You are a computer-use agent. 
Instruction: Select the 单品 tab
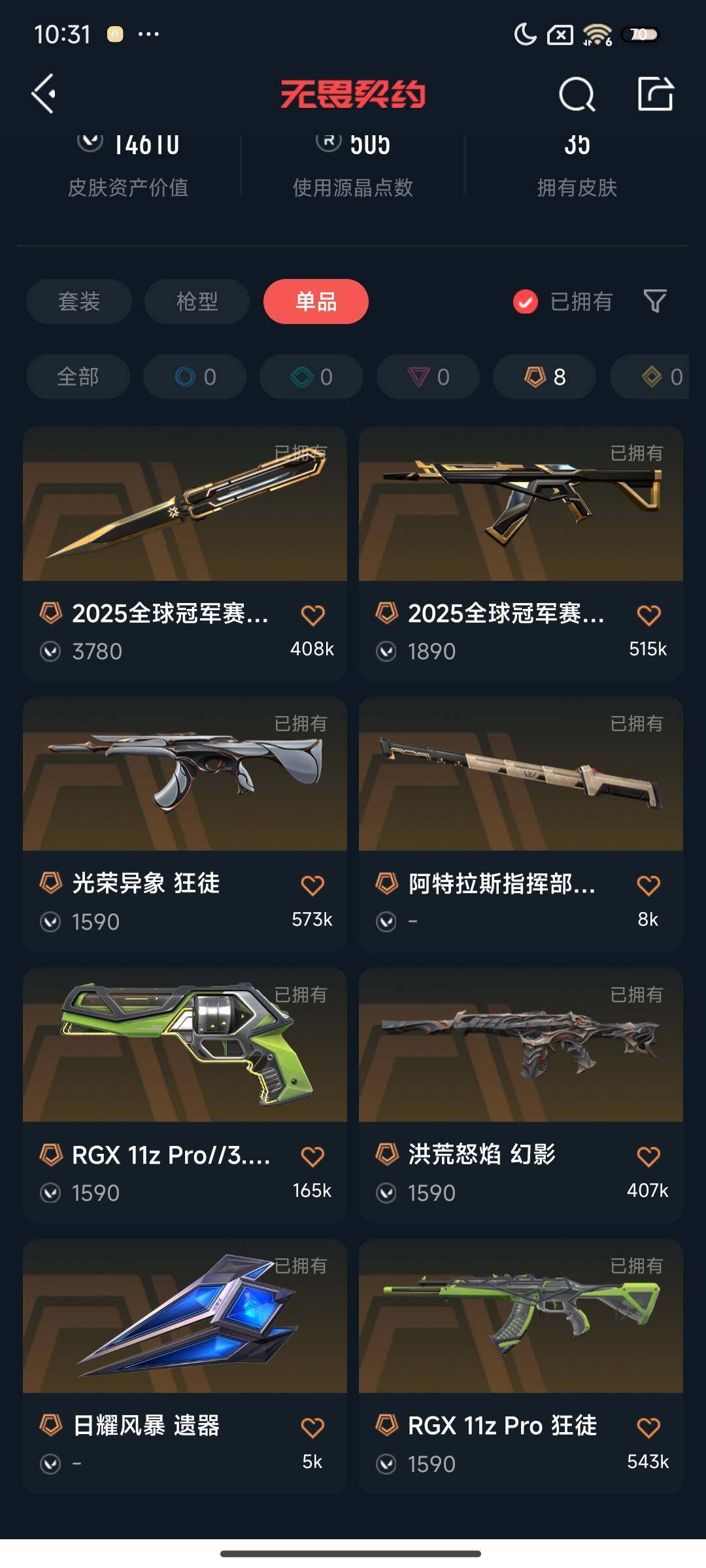[316, 301]
